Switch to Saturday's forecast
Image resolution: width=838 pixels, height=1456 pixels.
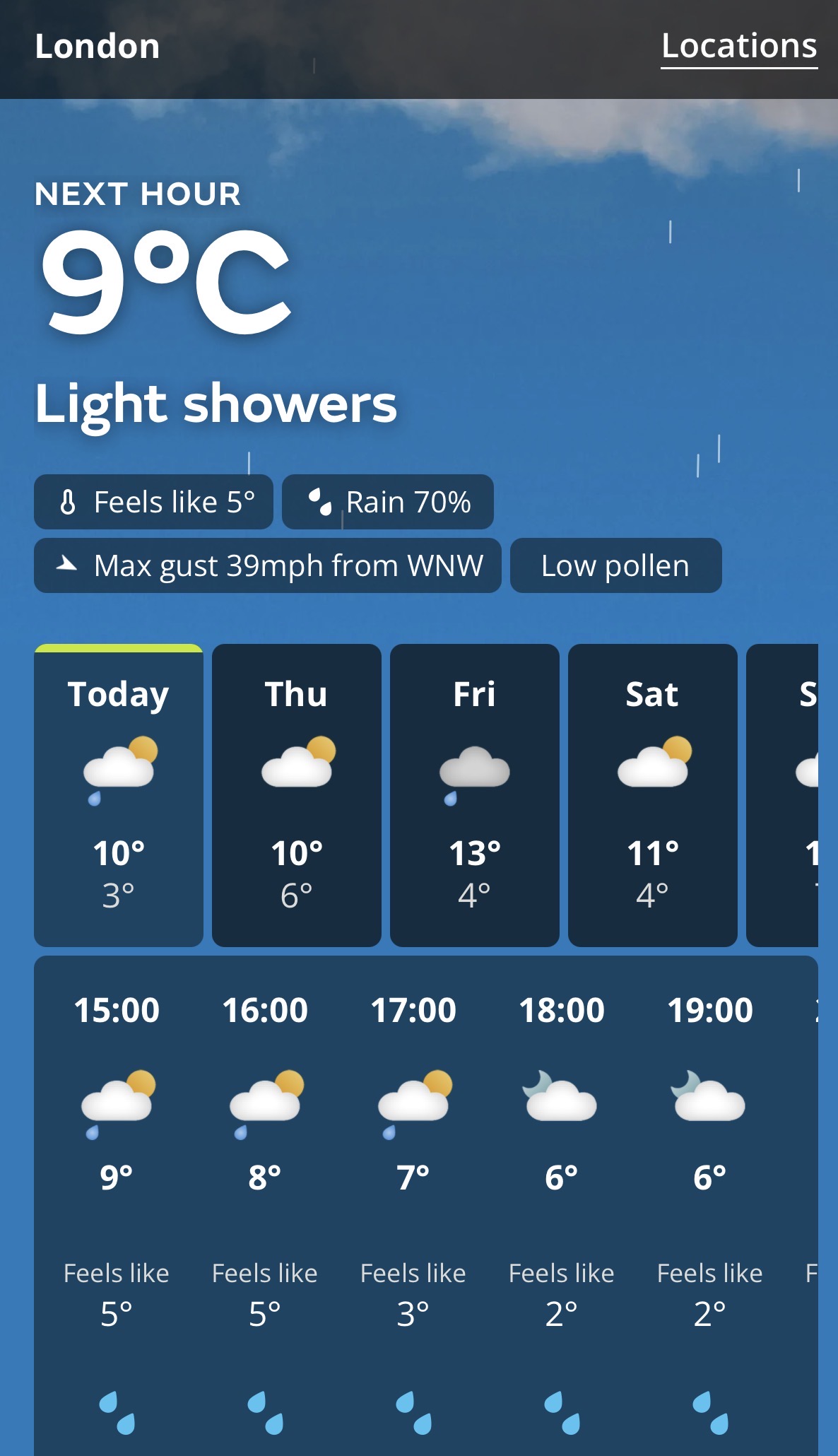point(652,794)
